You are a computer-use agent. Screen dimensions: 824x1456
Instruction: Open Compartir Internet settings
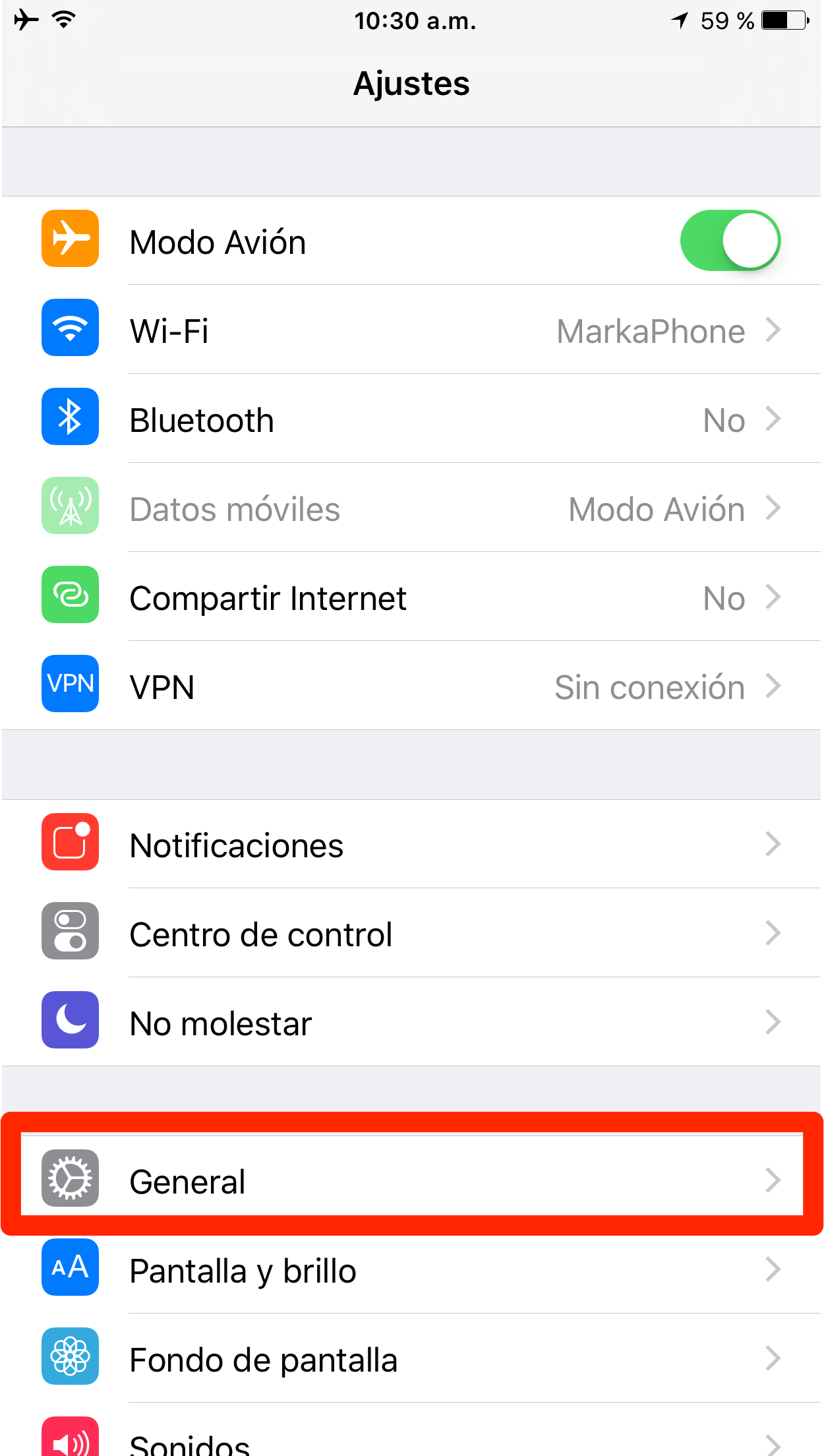coord(411,598)
